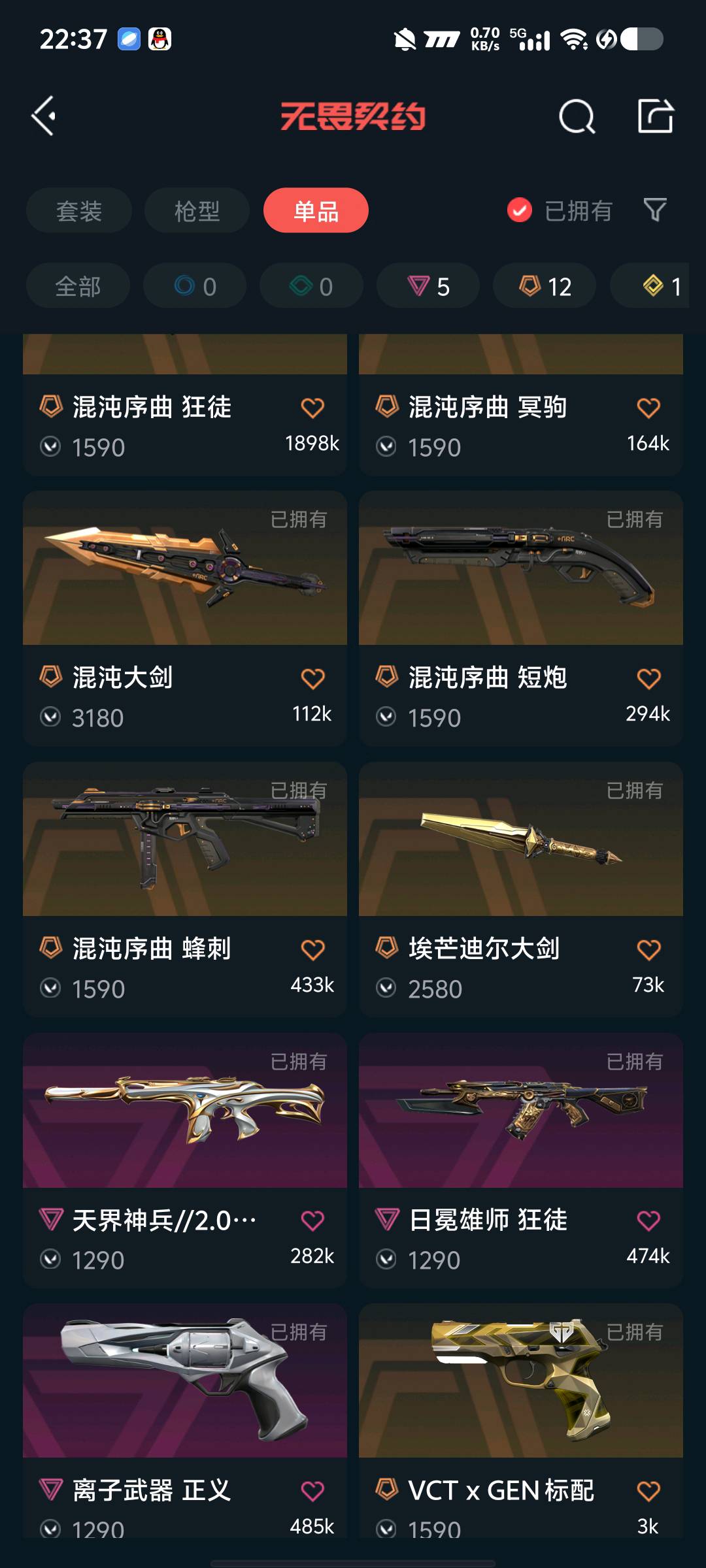Toggle the 已拥有 owned checkbox
The height and width of the screenshot is (1568, 706).
[x=520, y=210]
